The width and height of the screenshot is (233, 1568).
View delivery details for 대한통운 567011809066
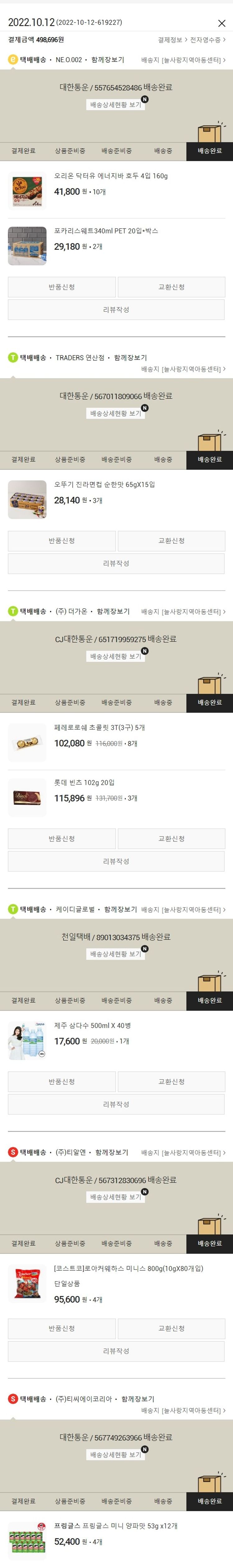click(116, 413)
